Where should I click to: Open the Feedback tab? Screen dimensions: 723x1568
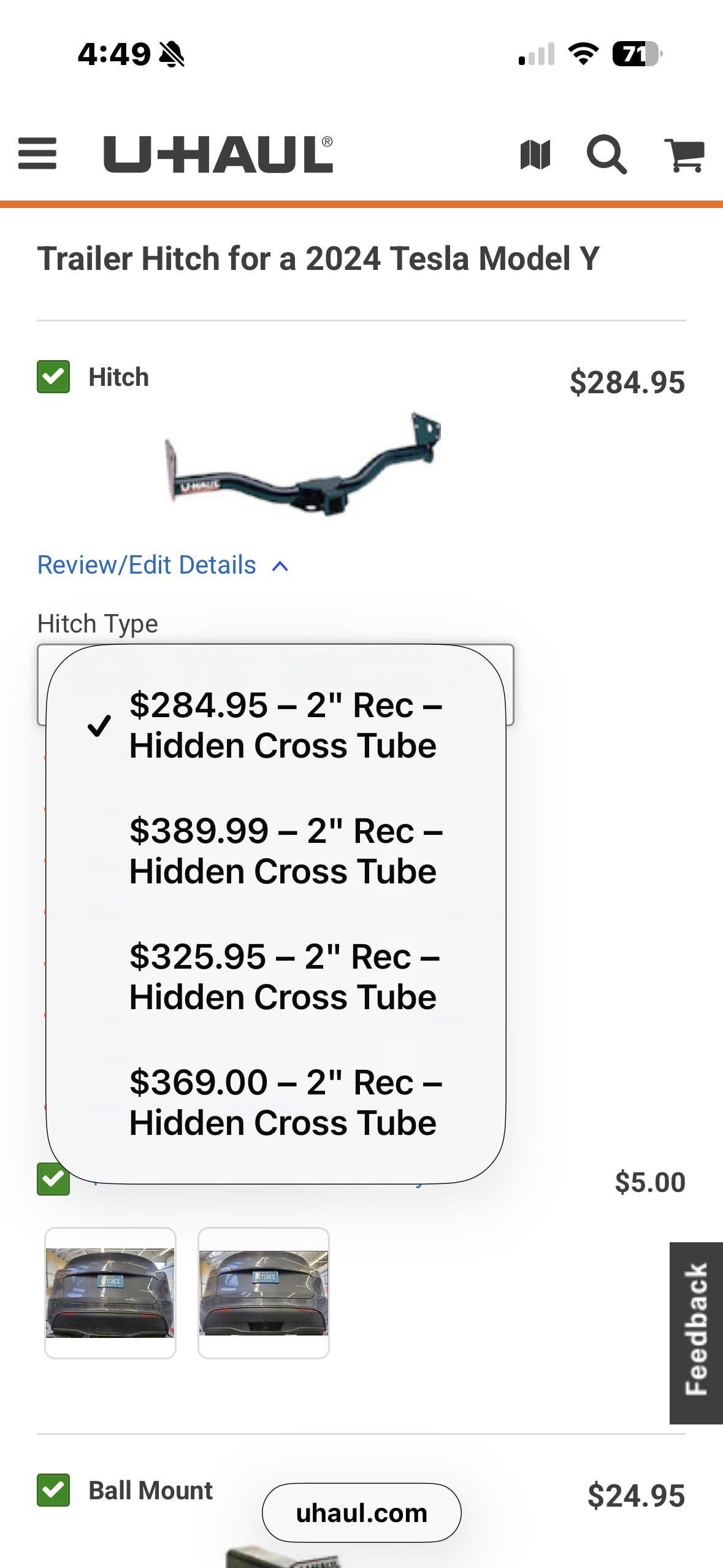pyautogui.click(x=696, y=1332)
